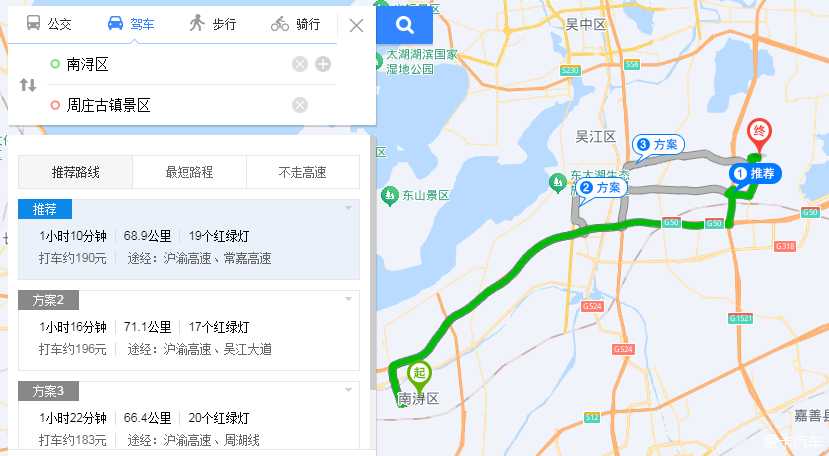The height and width of the screenshot is (456, 829).
Task: Switch to the 骑行 cycling mode tab
Action: click(x=296, y=23)
